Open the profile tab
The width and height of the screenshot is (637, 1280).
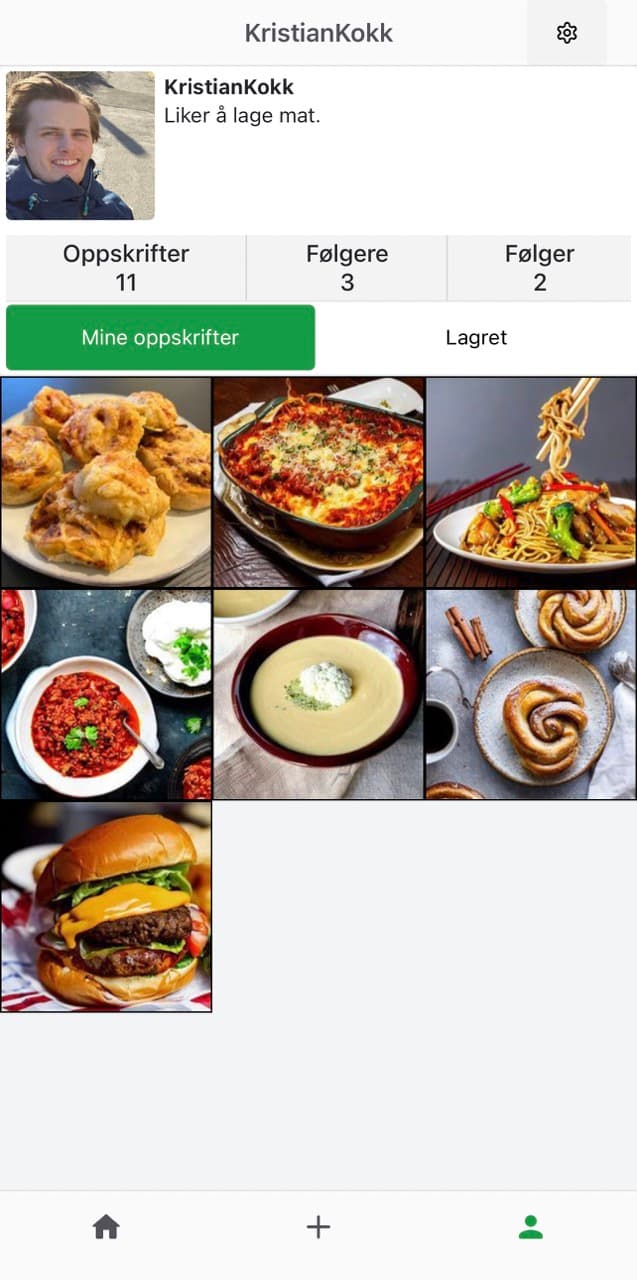531,1227
